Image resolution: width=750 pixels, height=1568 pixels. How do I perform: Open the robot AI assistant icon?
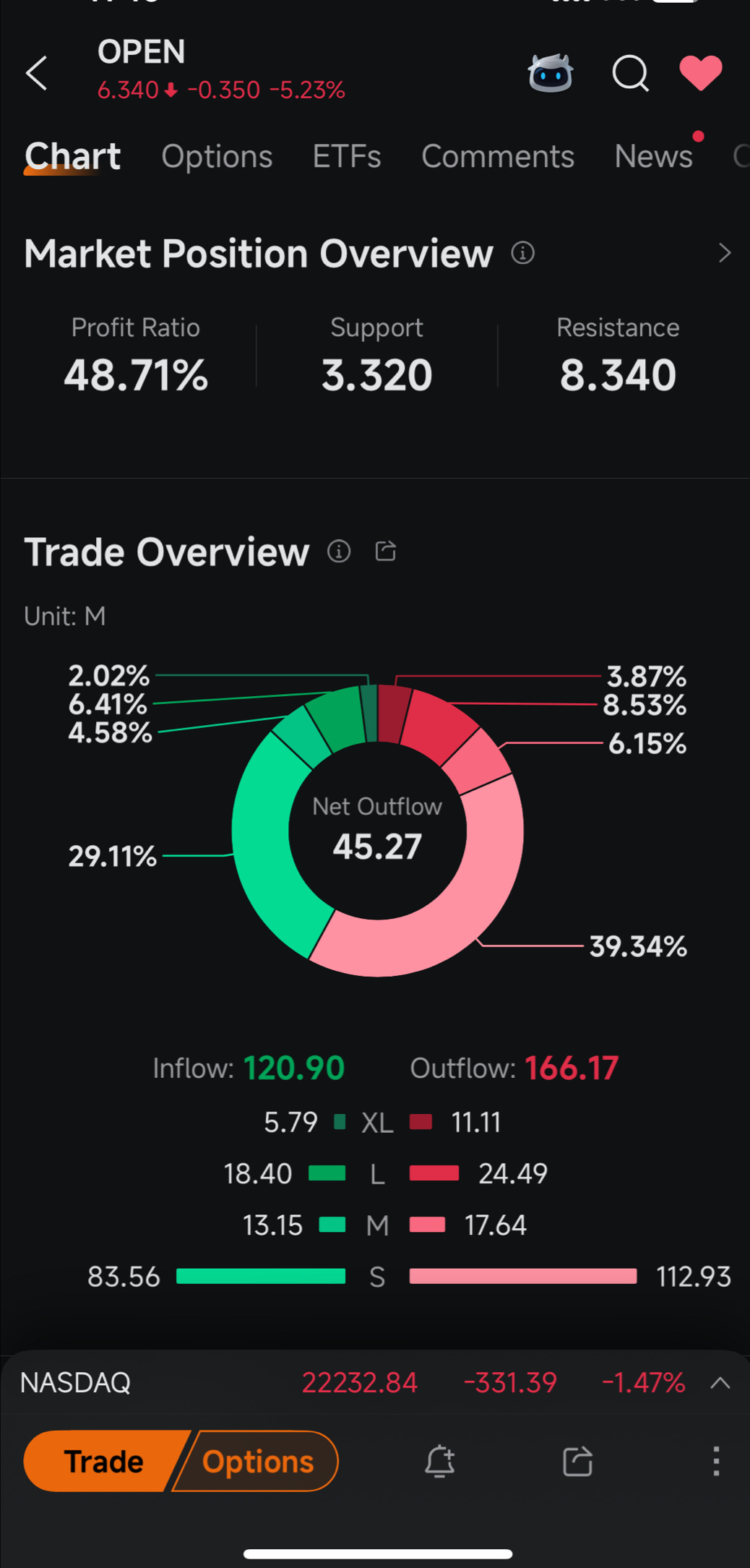[551, 73]
